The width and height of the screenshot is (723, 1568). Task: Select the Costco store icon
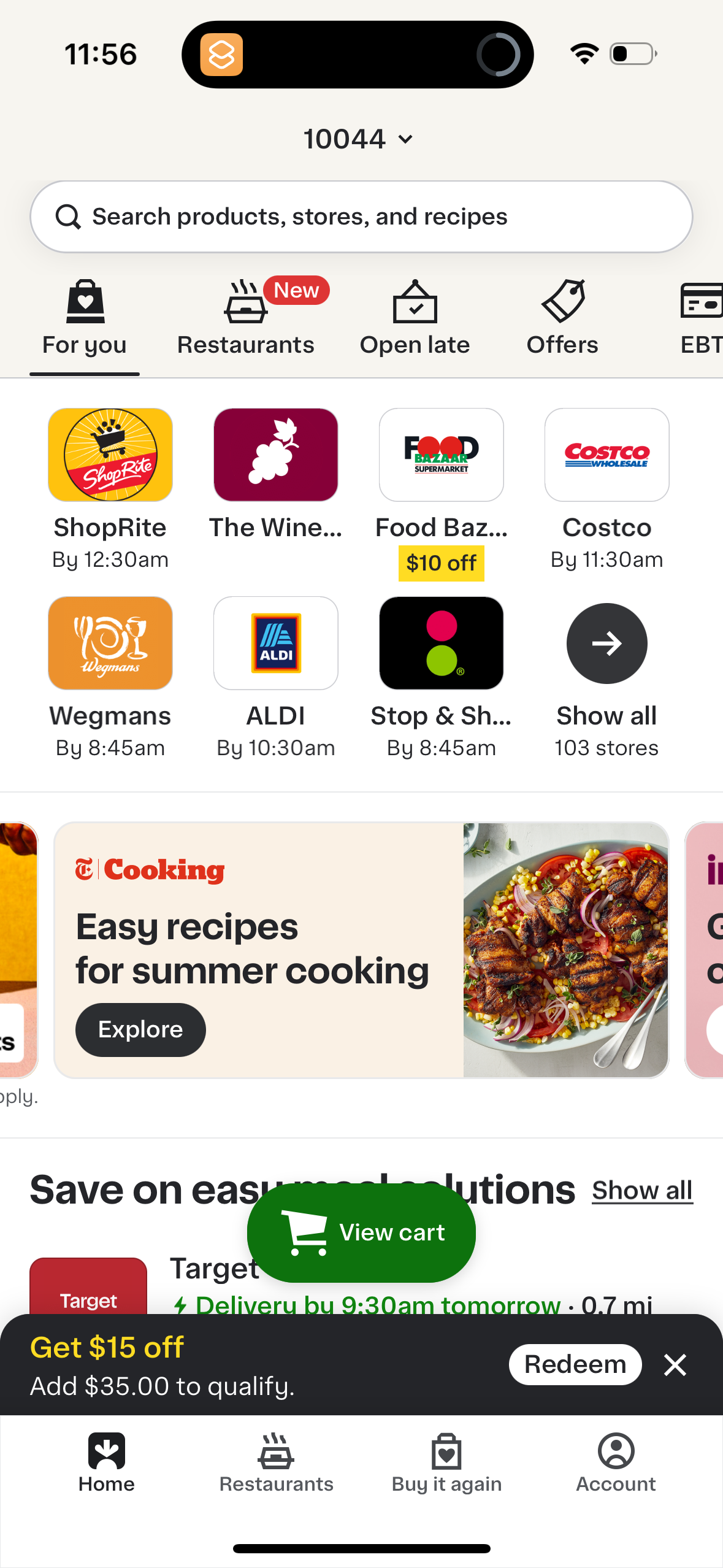[606, 455]
